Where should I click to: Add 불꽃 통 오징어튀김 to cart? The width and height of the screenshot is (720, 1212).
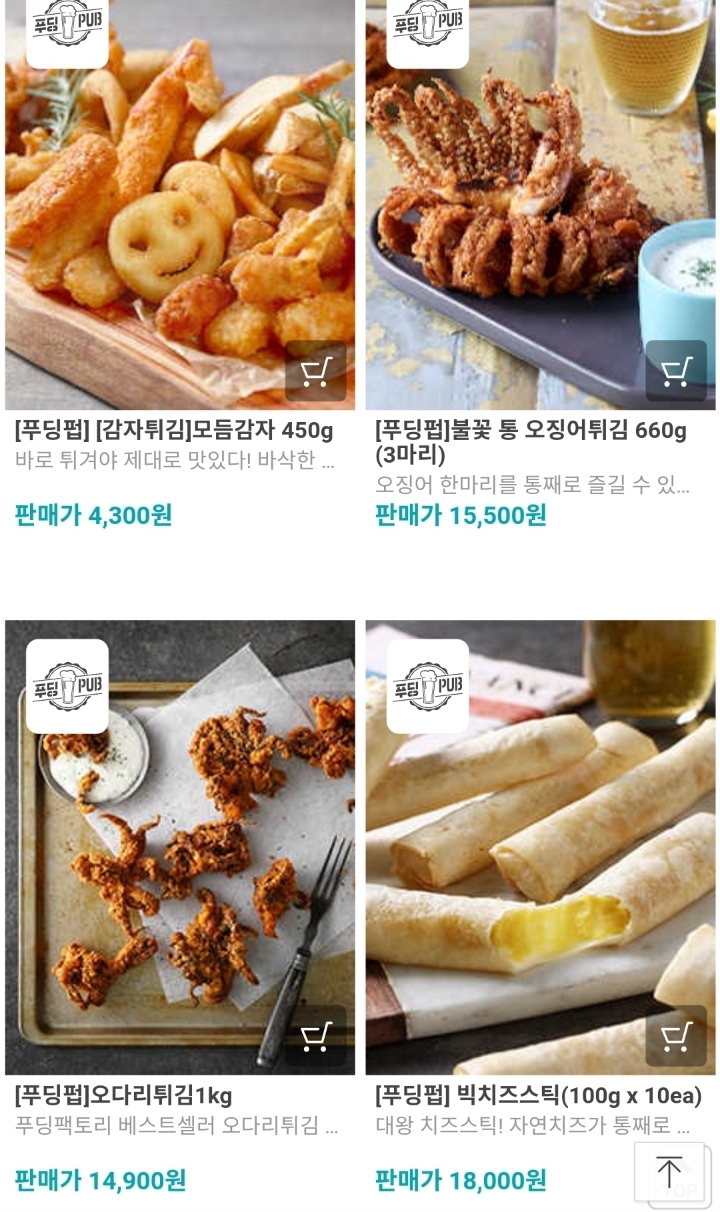[x=676, y=372]
